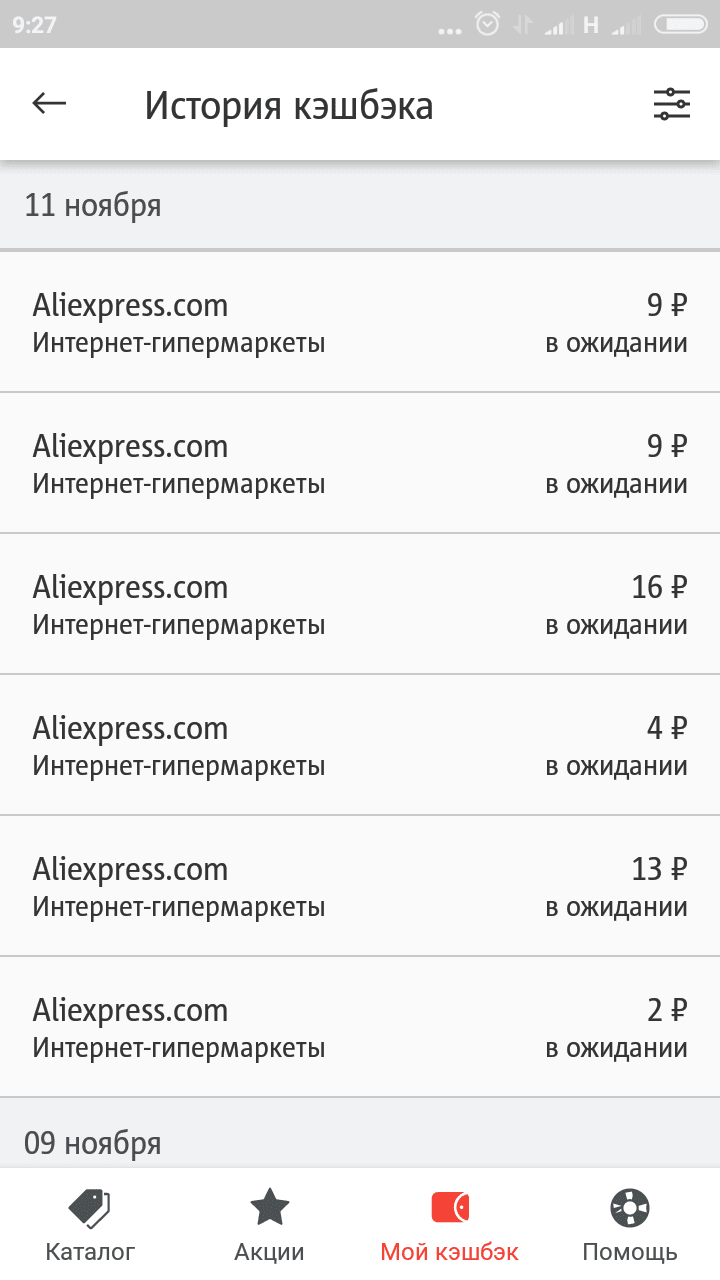Open the Aliexpress 4 ₽ cashback entry
Viewport: 720px width, 1280px height.
pos(360,745)
